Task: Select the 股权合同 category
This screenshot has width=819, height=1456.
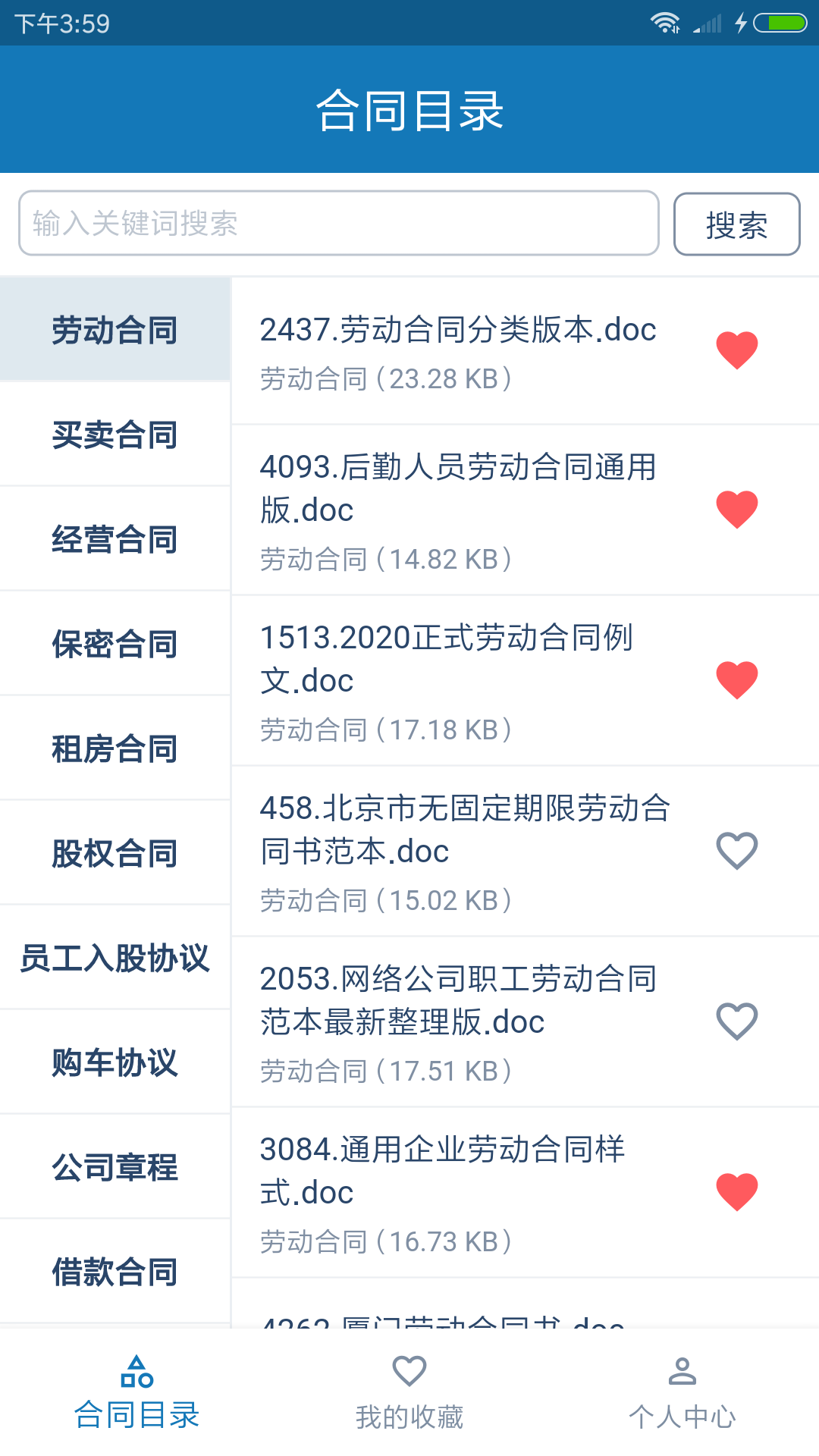Action: (115, 853)
